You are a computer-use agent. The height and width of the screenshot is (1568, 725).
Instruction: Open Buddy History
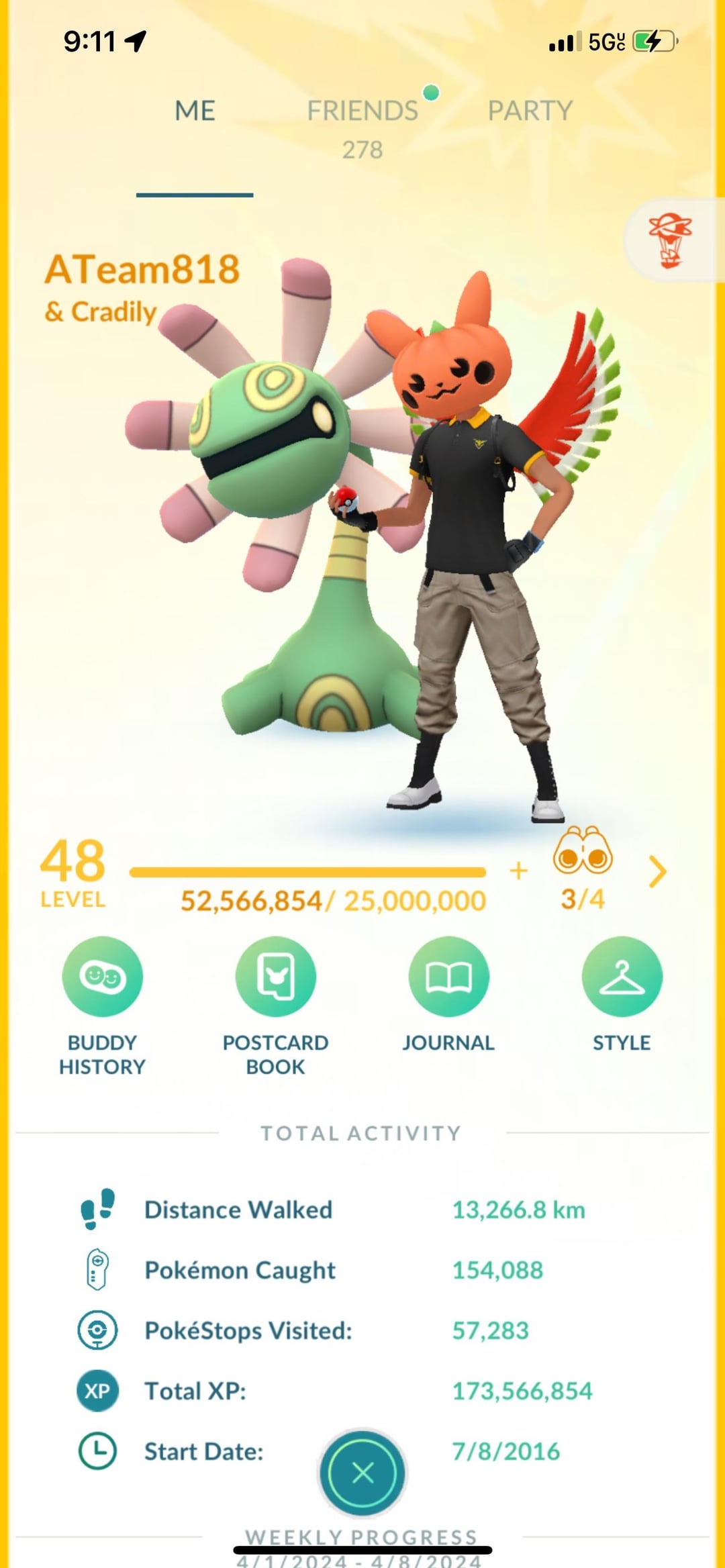[102, 977]
